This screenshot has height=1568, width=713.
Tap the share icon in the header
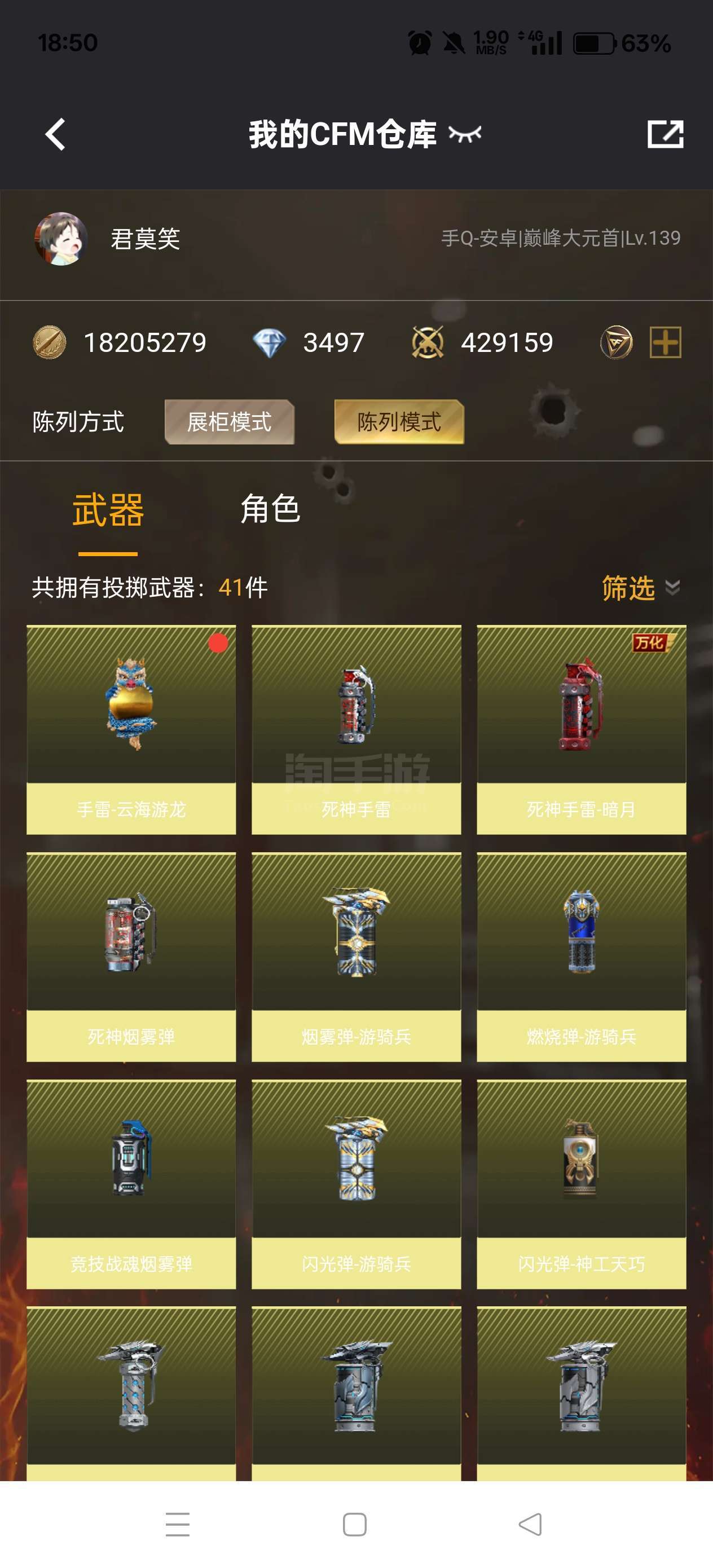click(665, 134)
